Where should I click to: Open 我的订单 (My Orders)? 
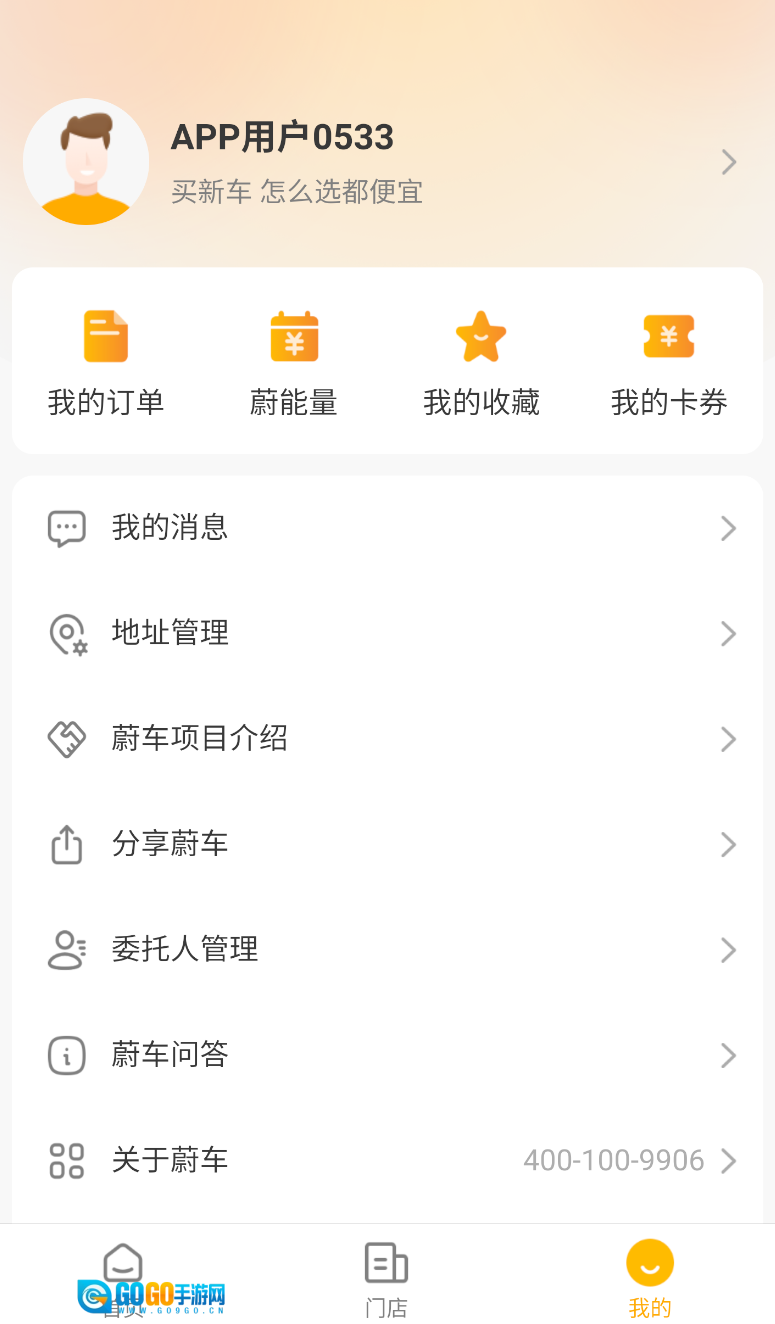click(x=106, y=363)
